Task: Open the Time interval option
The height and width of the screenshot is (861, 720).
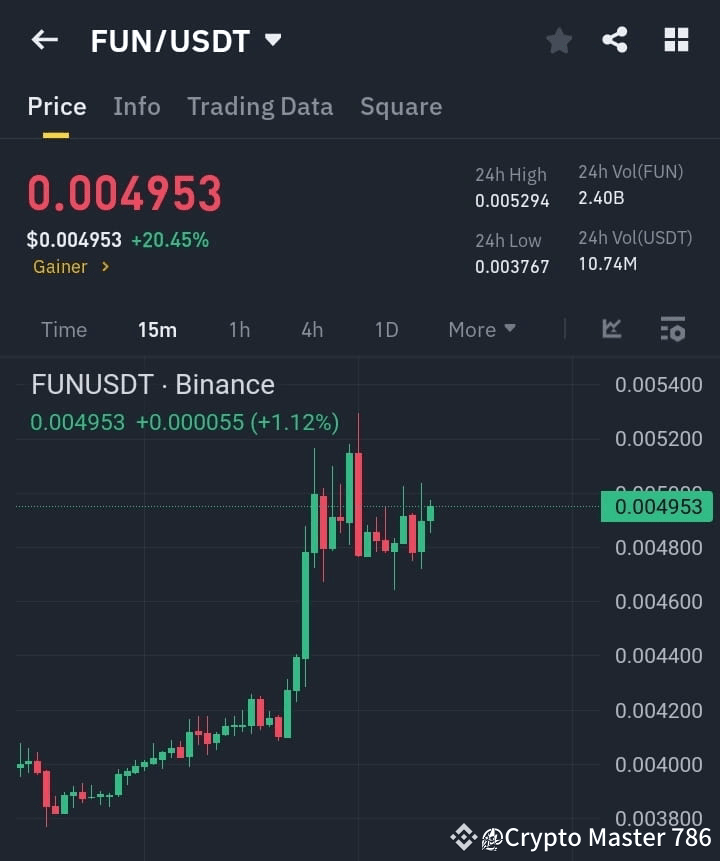Action: (63, 329)
